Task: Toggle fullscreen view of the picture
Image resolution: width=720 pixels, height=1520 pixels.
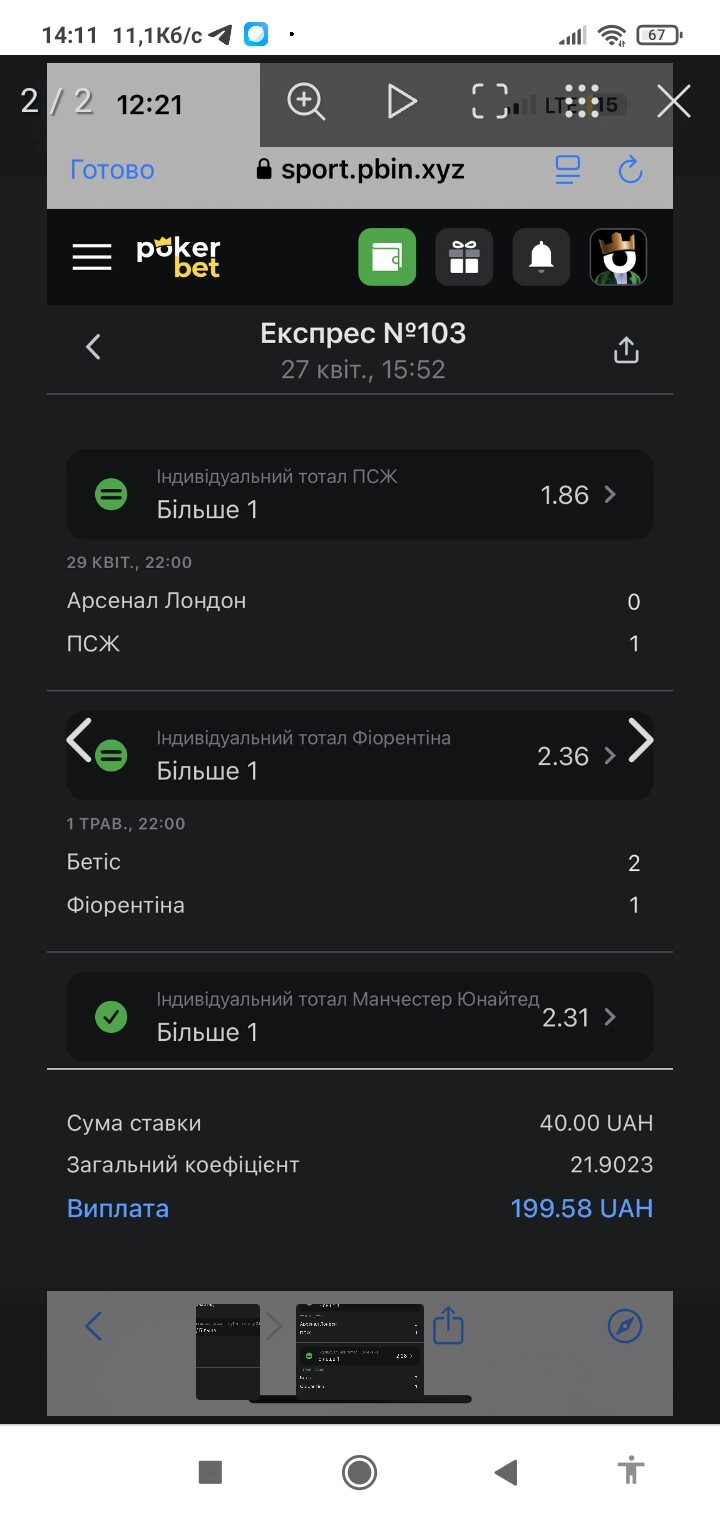Action: [x=490, y=101]
